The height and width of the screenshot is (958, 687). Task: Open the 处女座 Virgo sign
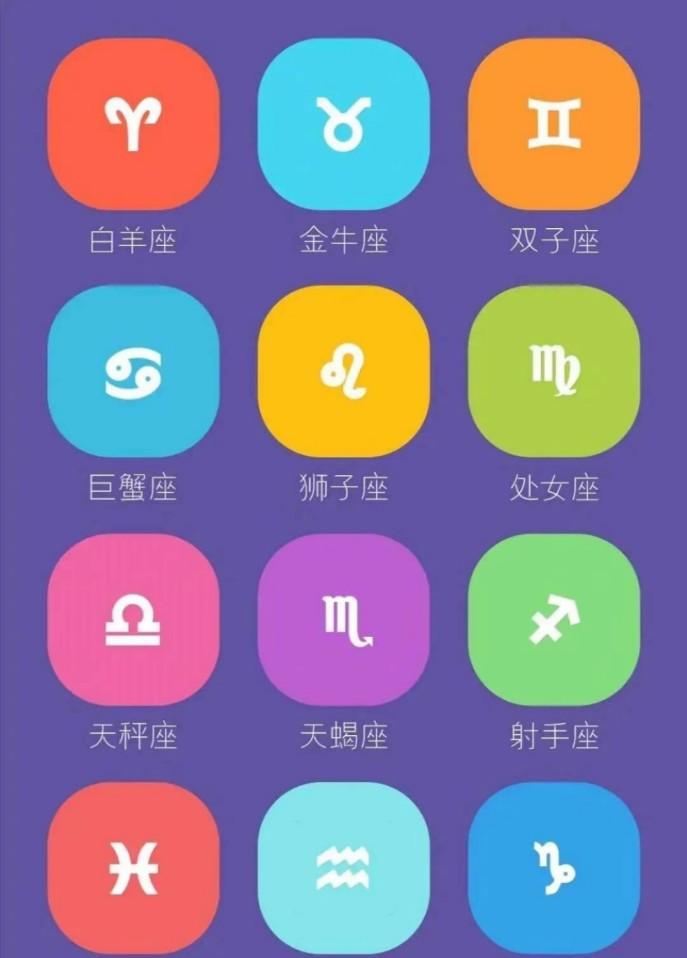pyautogui.click(x=554, y=371)
